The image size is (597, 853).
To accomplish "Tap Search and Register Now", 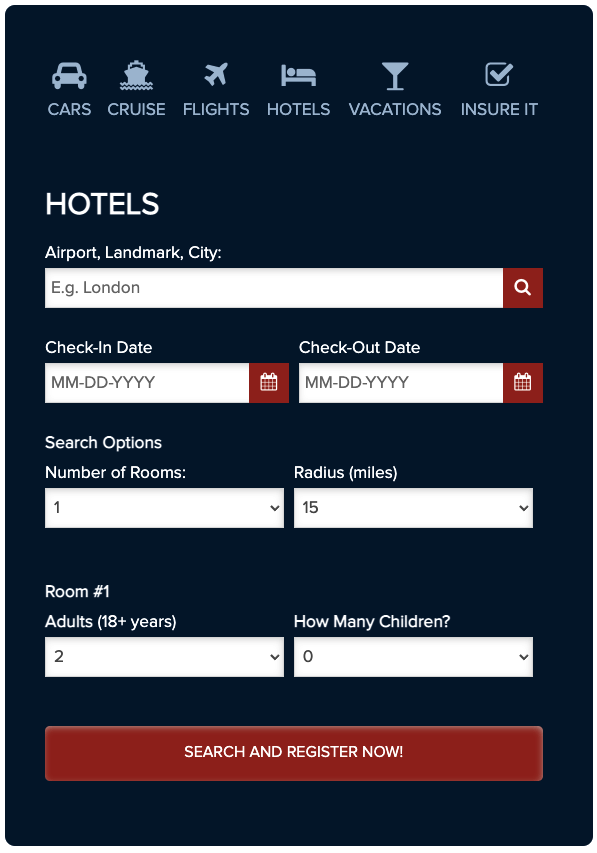I will (294, 753).
